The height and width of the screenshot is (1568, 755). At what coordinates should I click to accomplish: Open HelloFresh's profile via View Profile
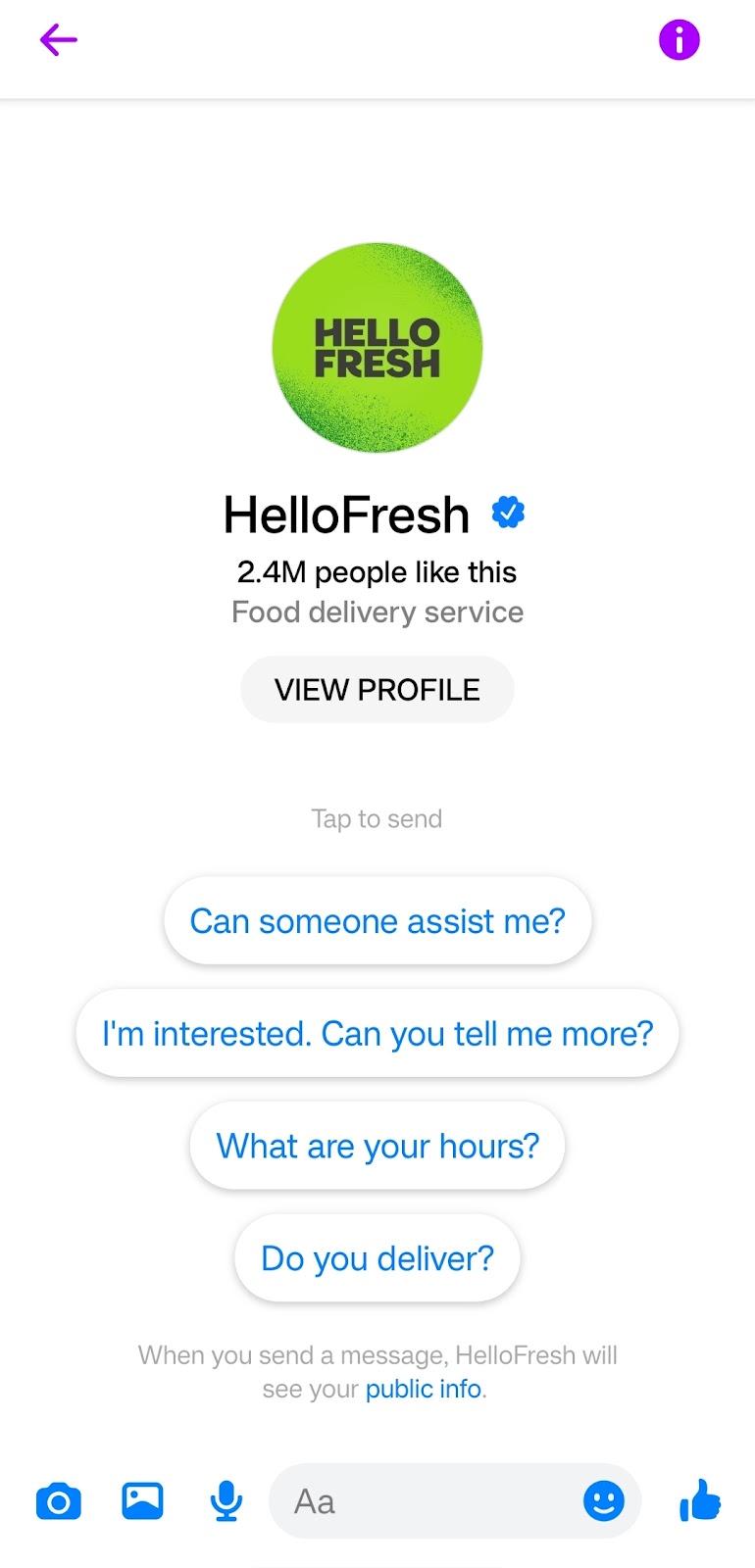(377, 689)
